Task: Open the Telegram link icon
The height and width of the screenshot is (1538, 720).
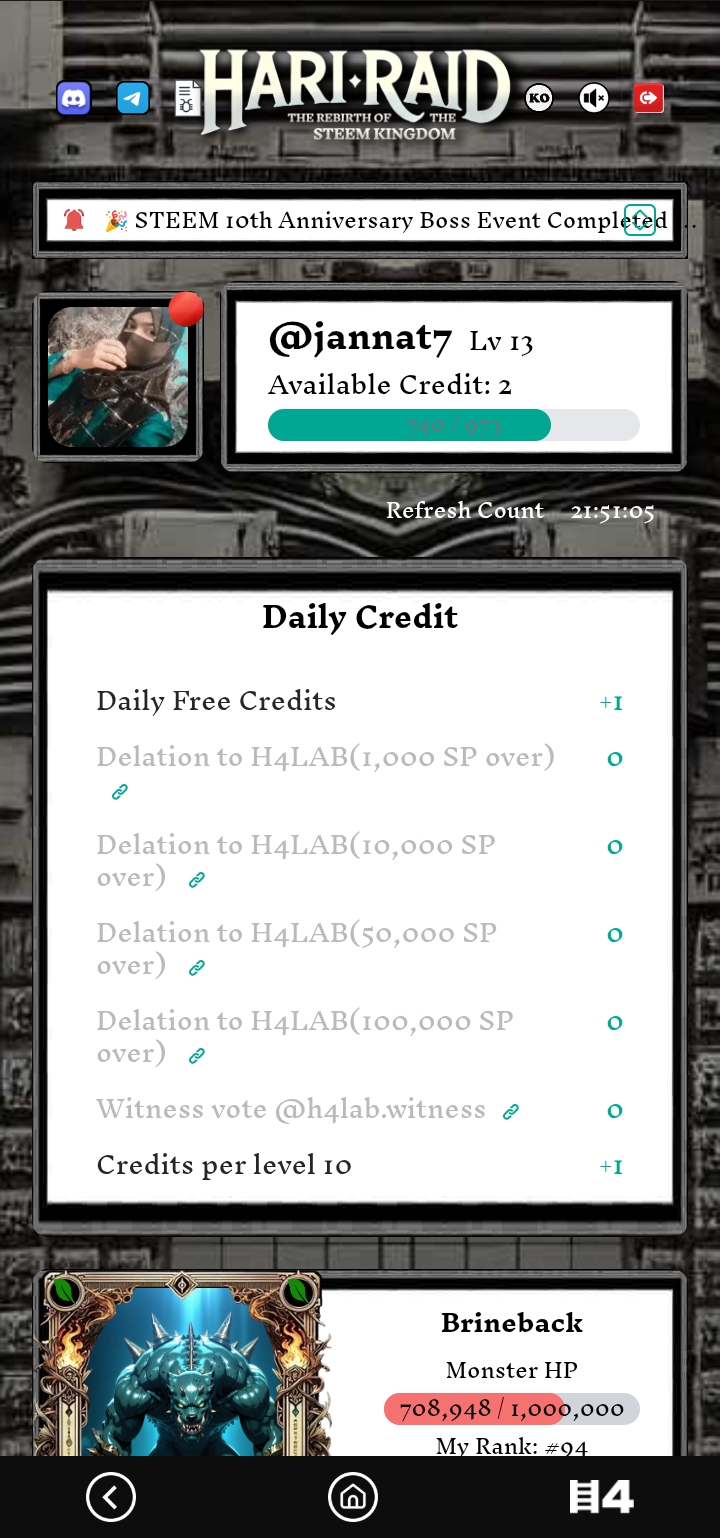Action: [x=133, y=98]
